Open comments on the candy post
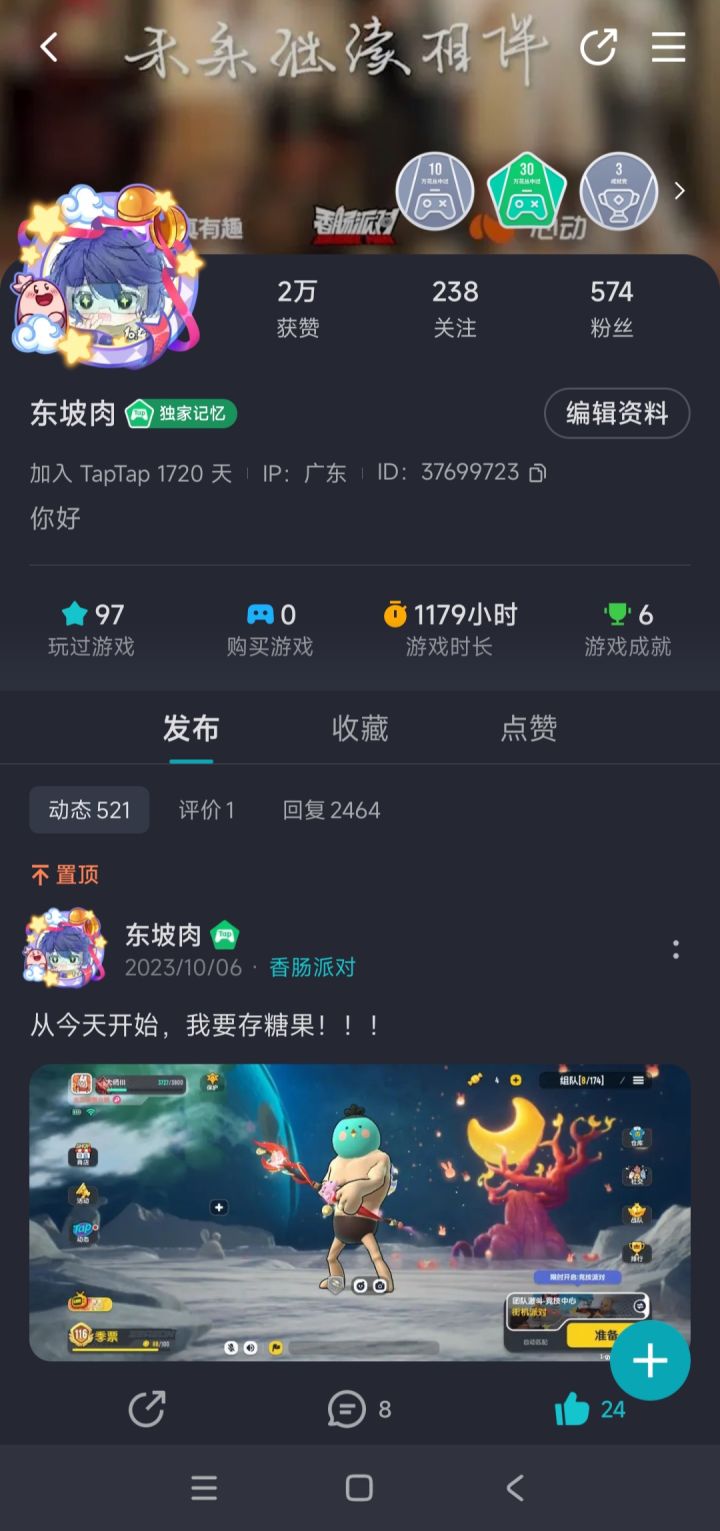The image size is (720, 1531). tap(358, 1410)
